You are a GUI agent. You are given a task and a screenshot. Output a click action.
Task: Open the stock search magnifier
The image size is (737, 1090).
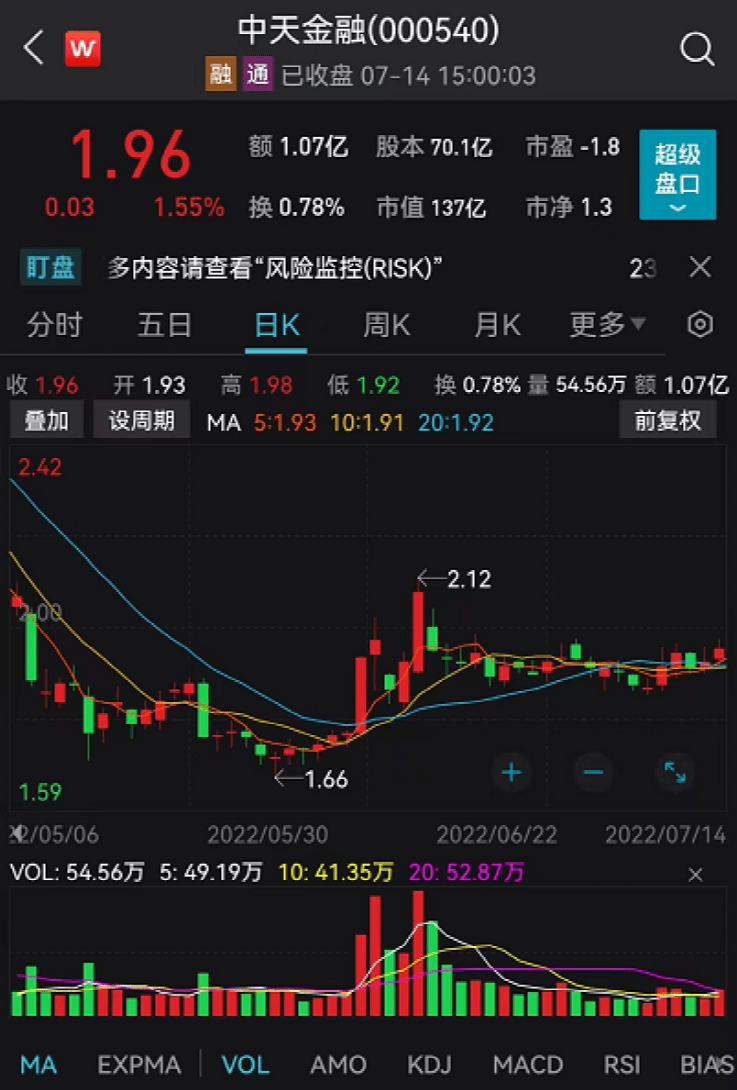(x=696, y=48)
